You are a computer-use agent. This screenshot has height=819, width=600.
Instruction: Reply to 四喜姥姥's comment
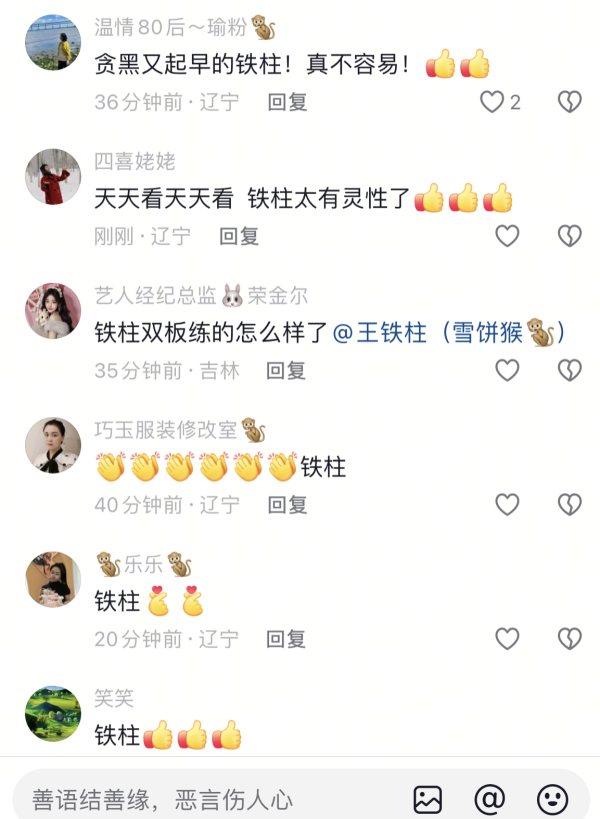click(x=239, y=236)
